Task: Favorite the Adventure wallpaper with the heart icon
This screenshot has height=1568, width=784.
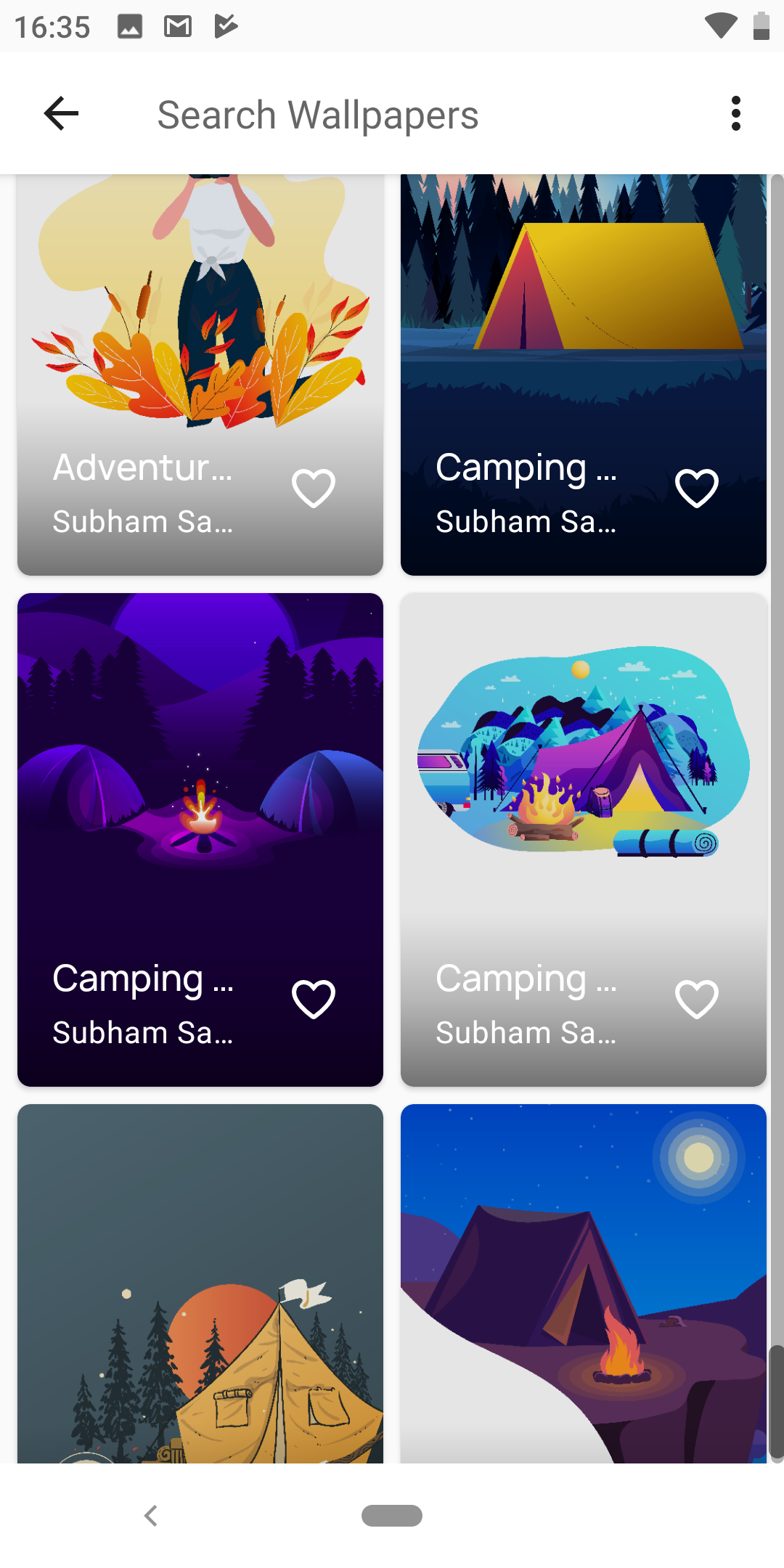Action: [313, 488]
